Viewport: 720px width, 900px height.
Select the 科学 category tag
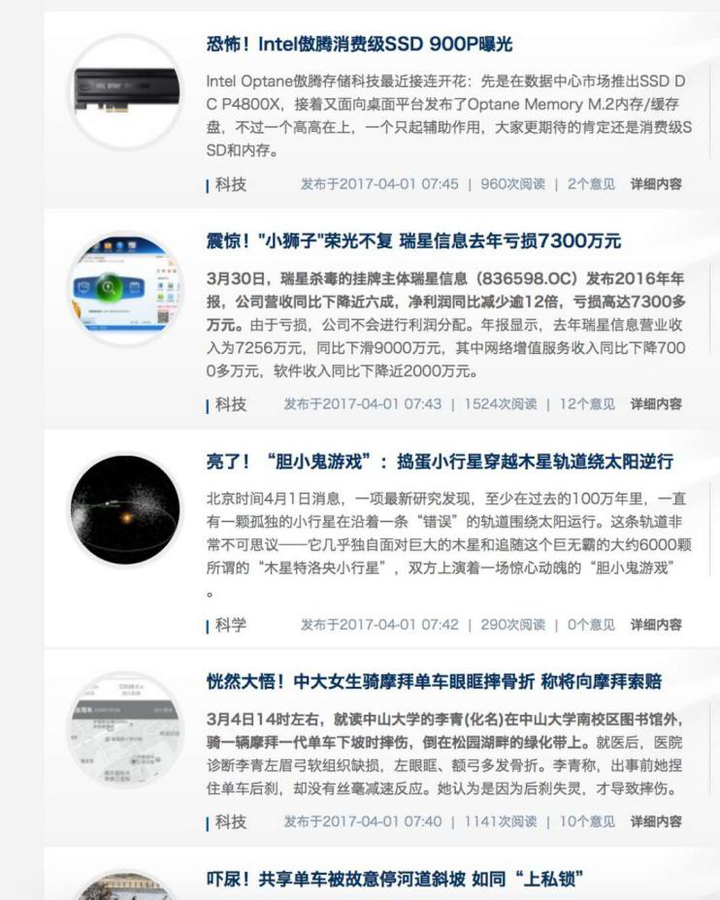coord(230,625)
